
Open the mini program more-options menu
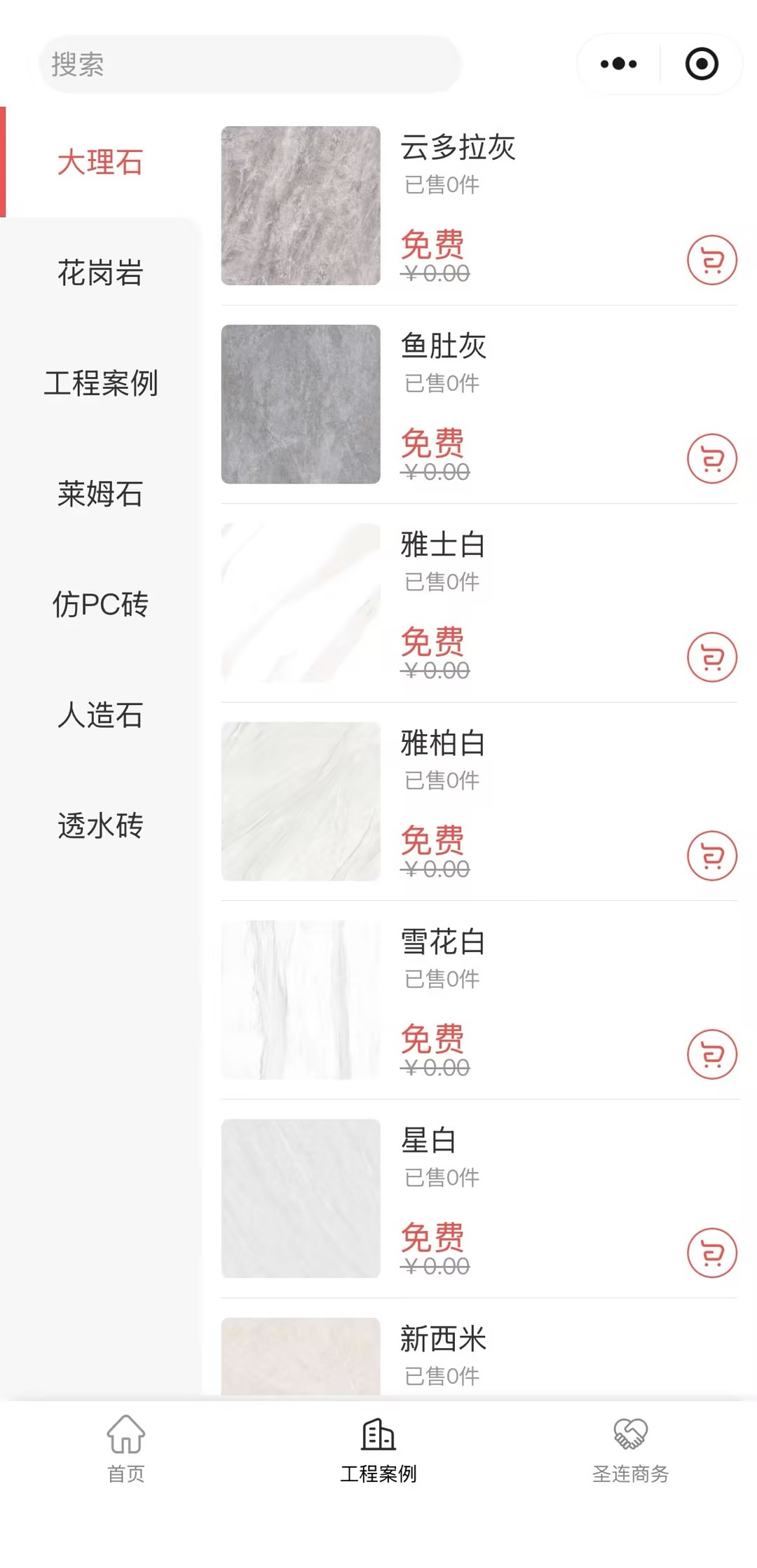[x=618, y=64]
